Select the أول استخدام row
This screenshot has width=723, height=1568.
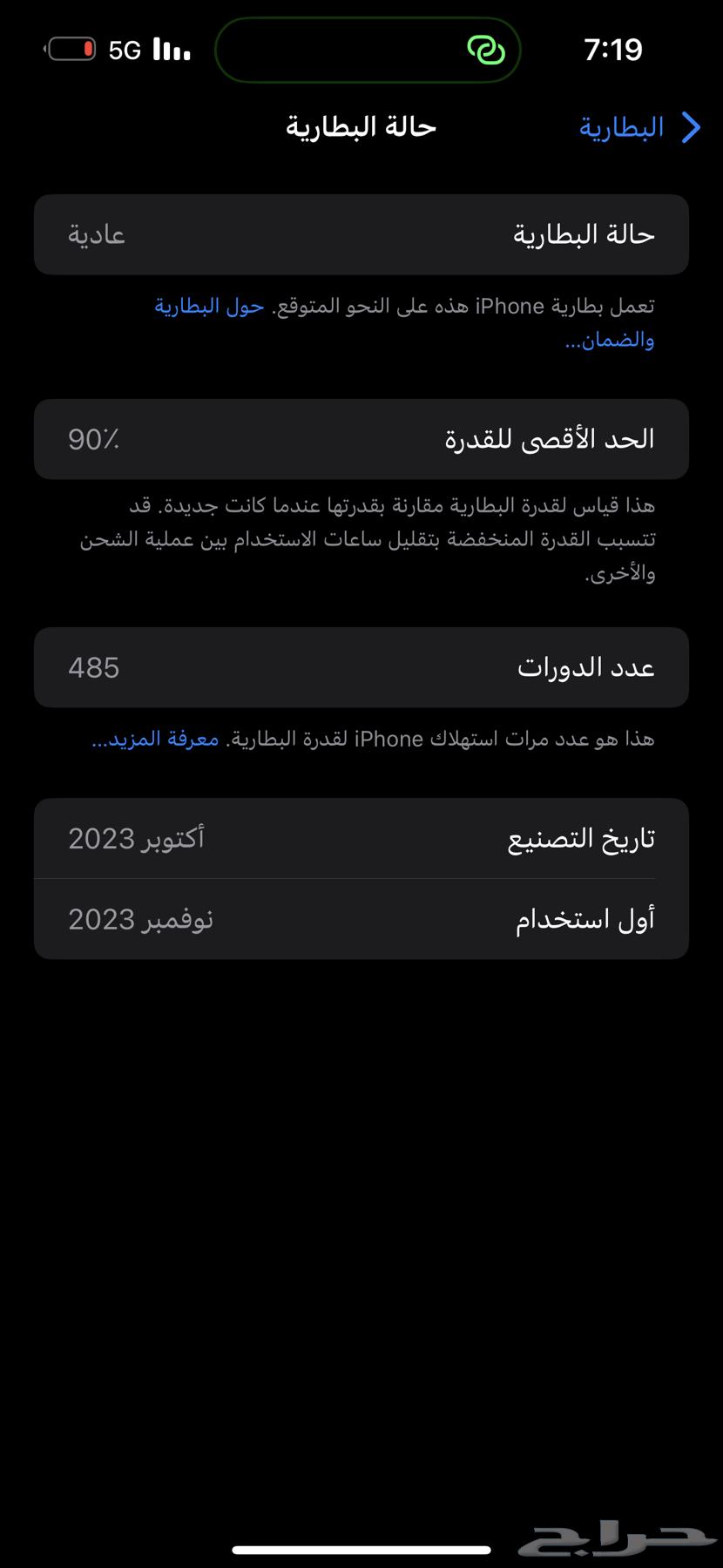tap(361, 918)
